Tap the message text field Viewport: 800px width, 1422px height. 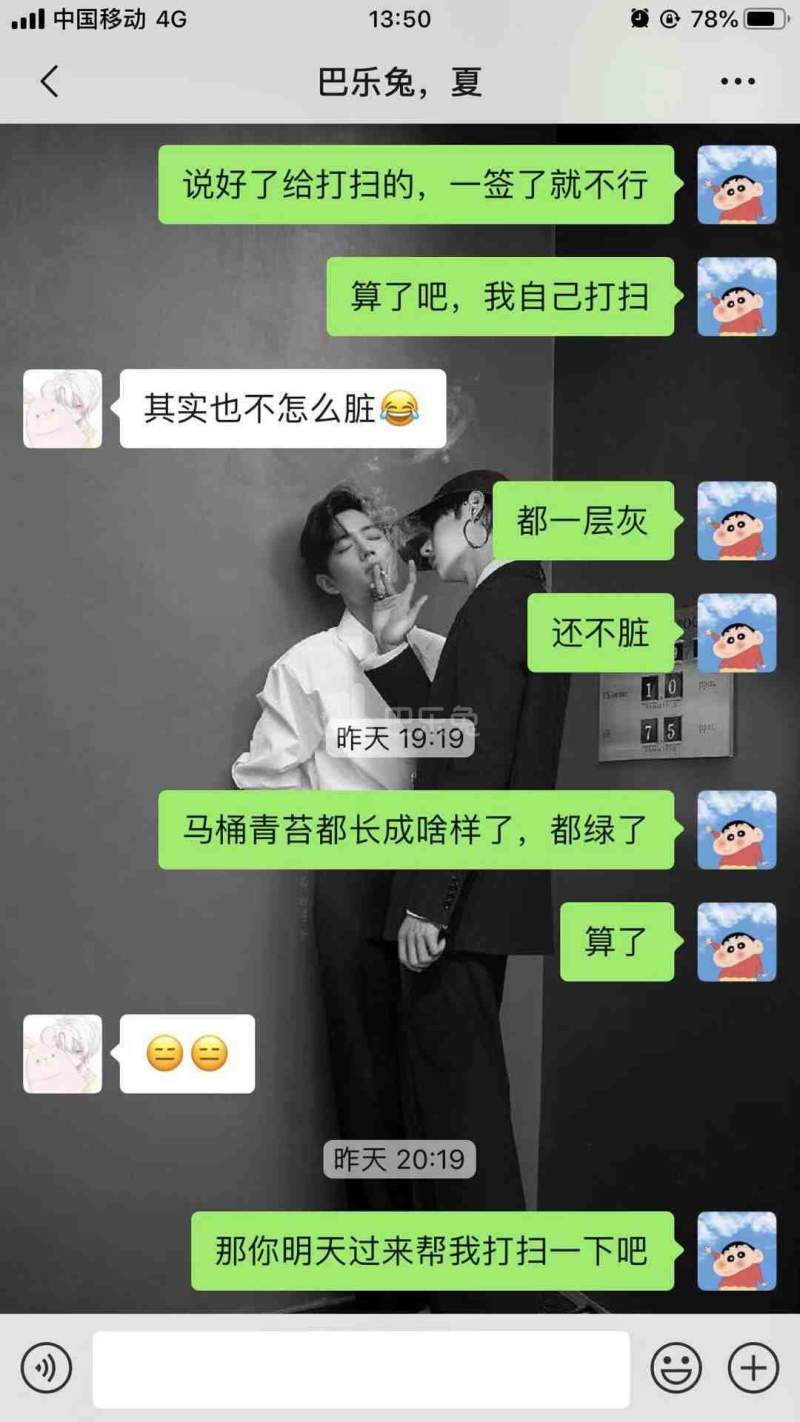(x=361, y=1368)
